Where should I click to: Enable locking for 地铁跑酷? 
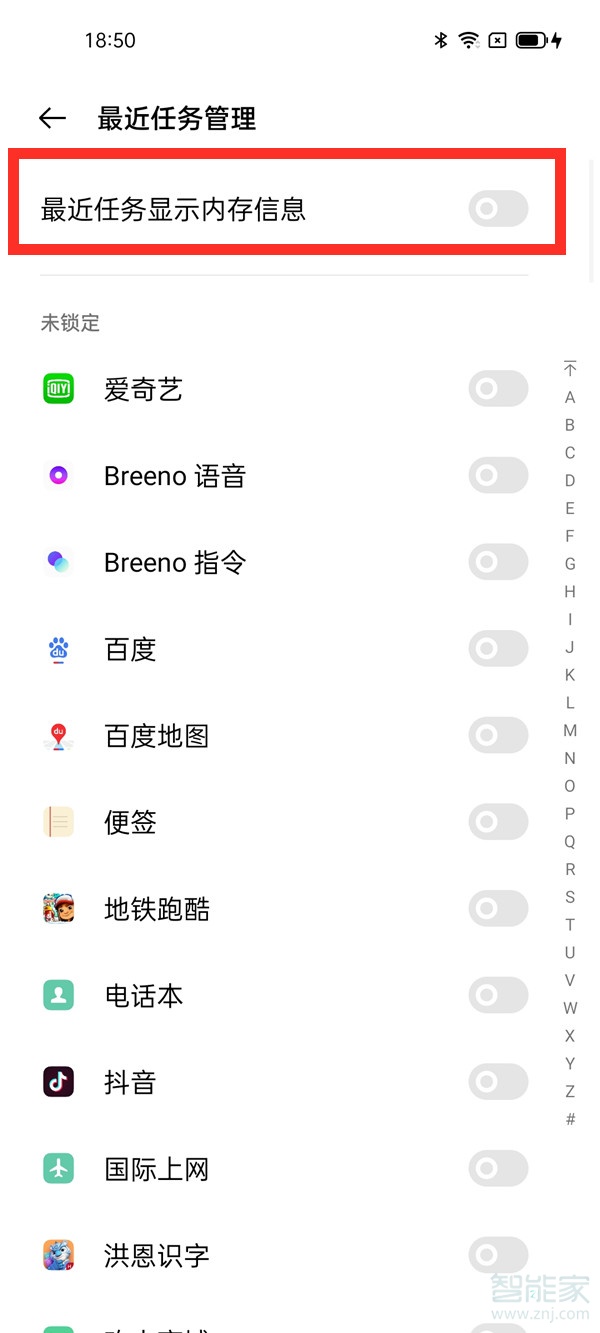(x=497, y=909)
